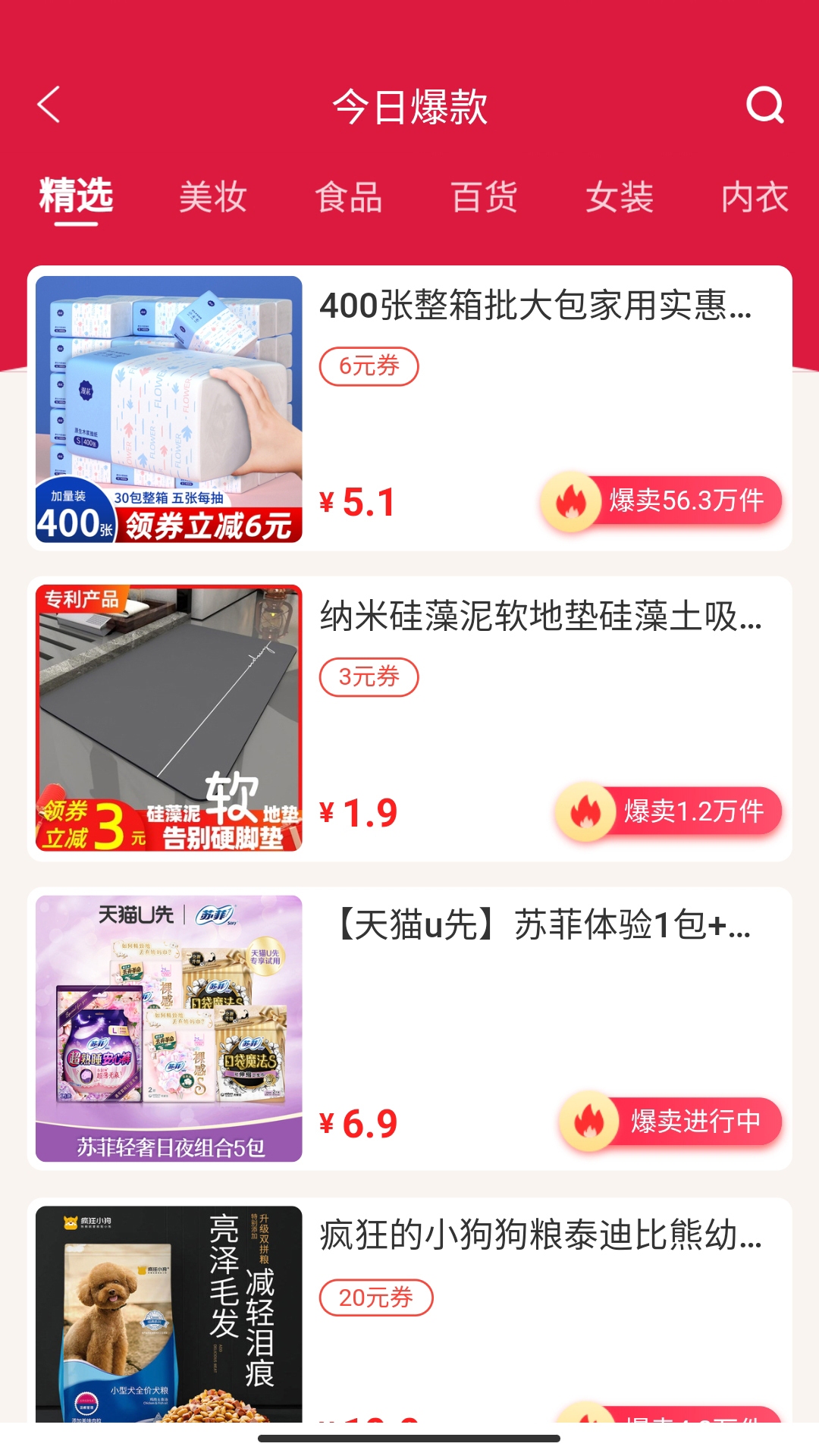Return to the 精选 tab
The height and width of the screenshot is (1456, 819).
point(74,199)
